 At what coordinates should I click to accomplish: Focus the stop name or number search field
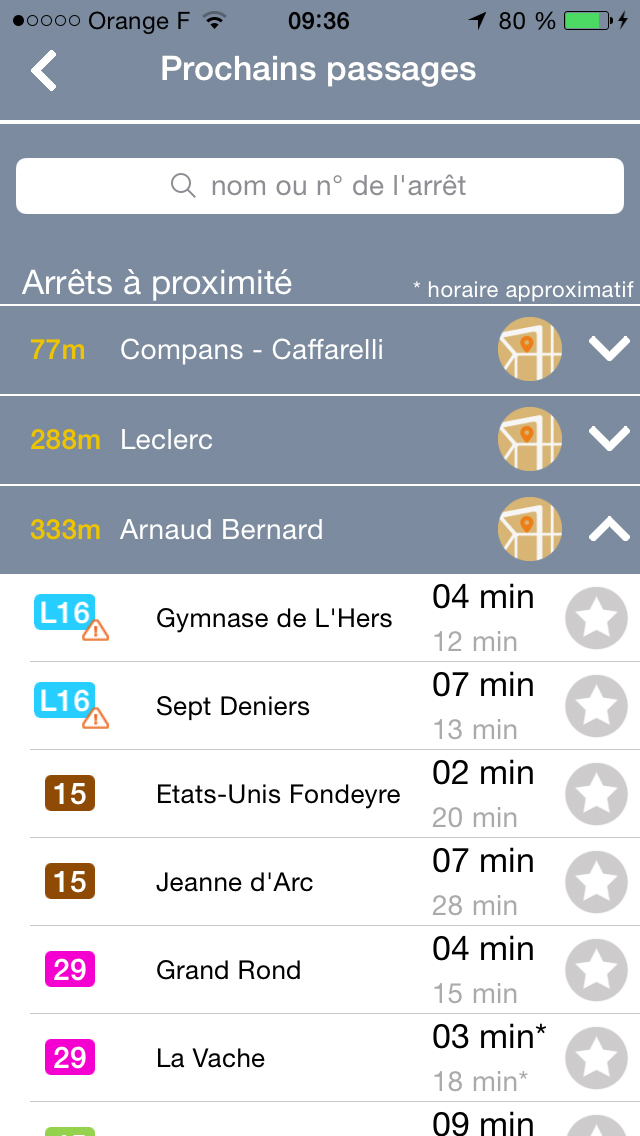320,186
